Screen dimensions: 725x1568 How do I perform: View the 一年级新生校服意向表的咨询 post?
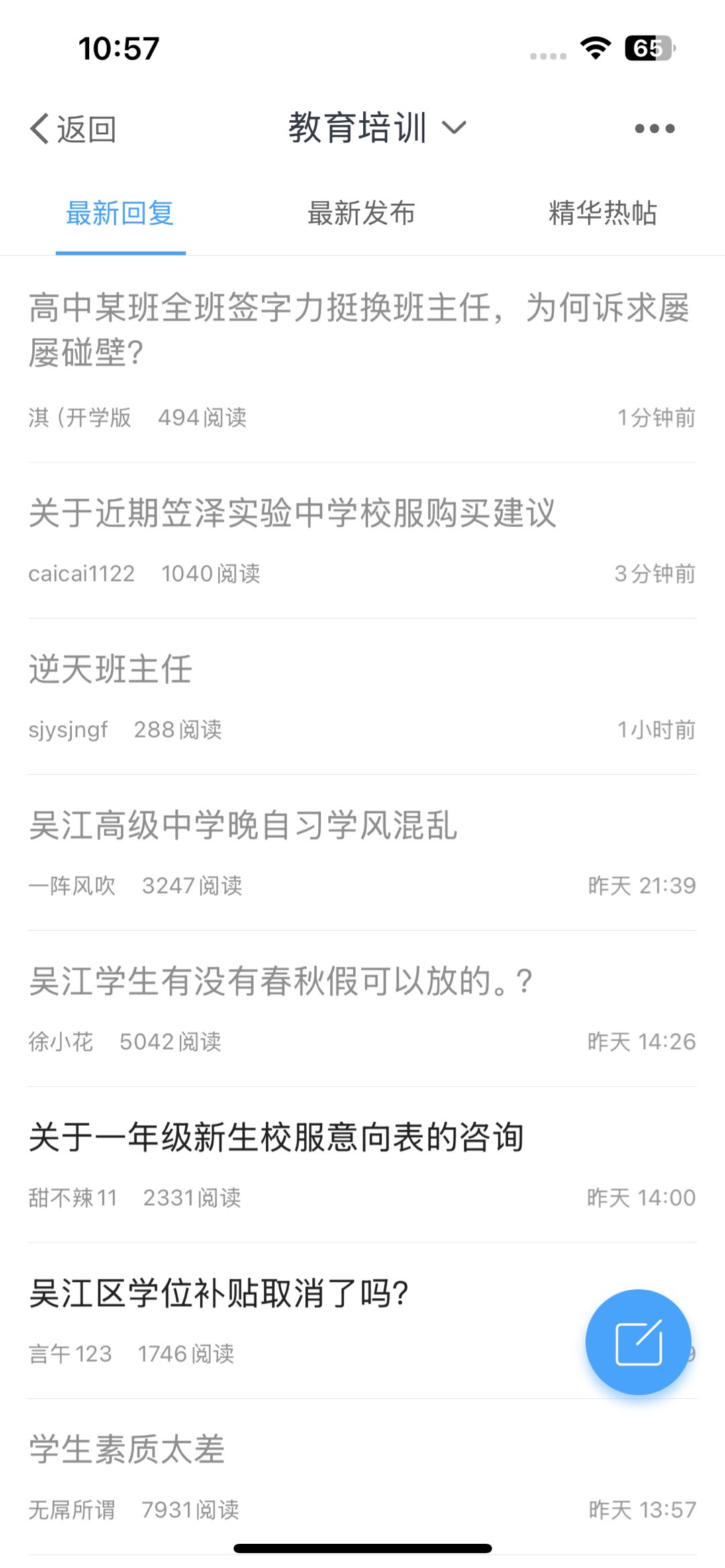point(276,1138)
